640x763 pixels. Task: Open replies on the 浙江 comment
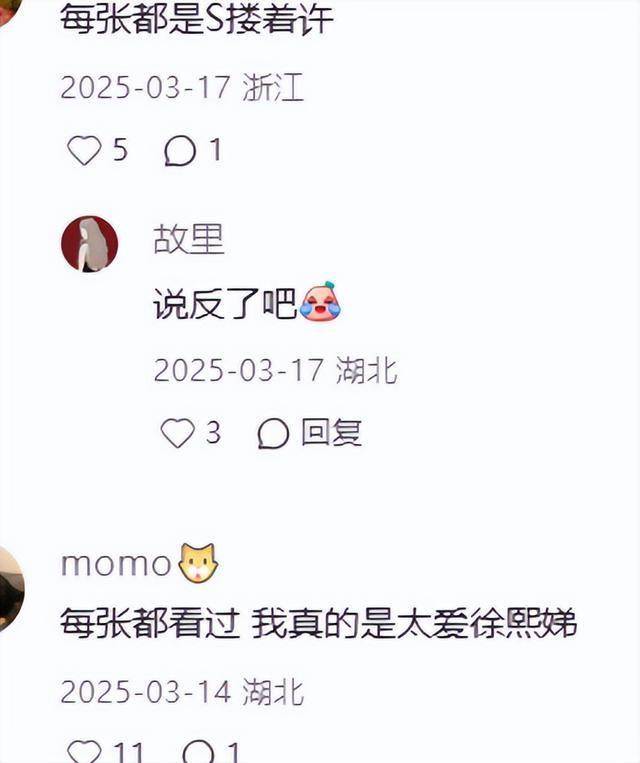[x=180, y=151]
